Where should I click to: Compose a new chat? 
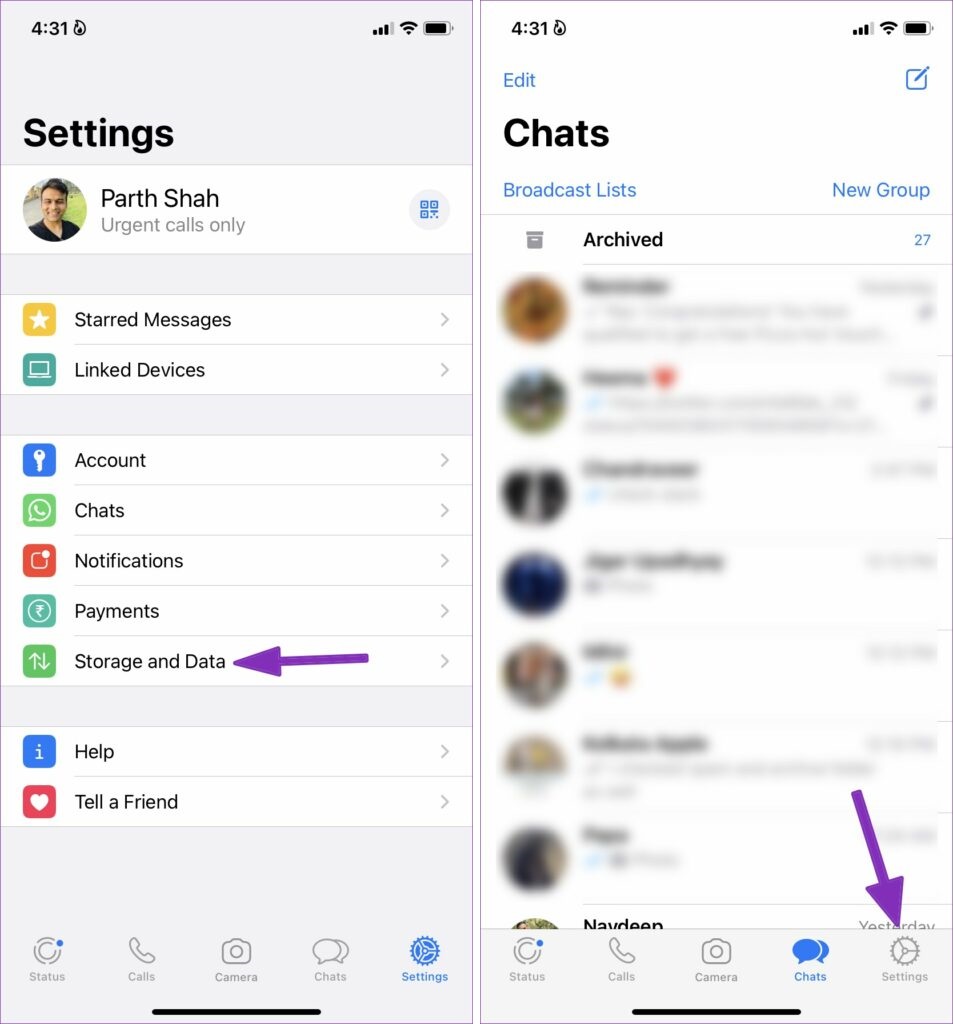(917, 79)
